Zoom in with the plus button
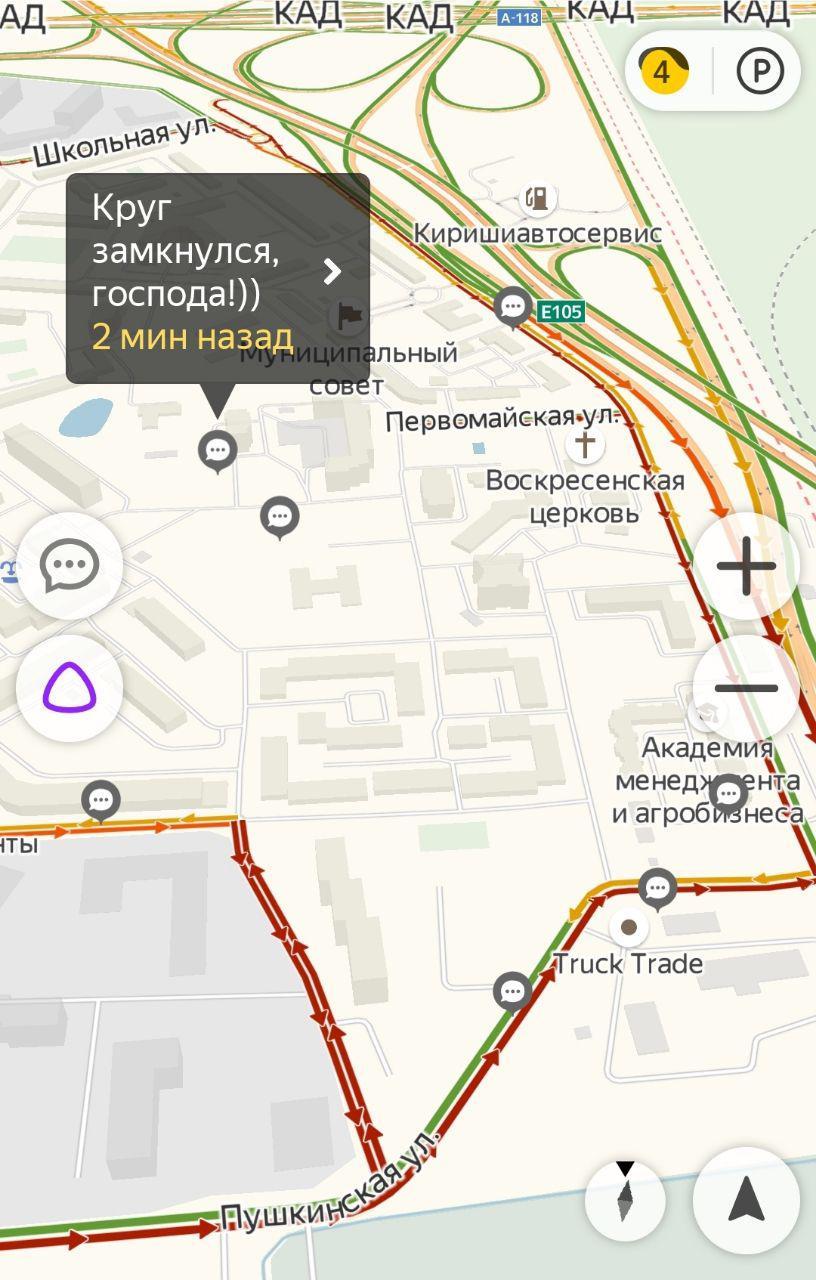 click(x=746, y=566)
